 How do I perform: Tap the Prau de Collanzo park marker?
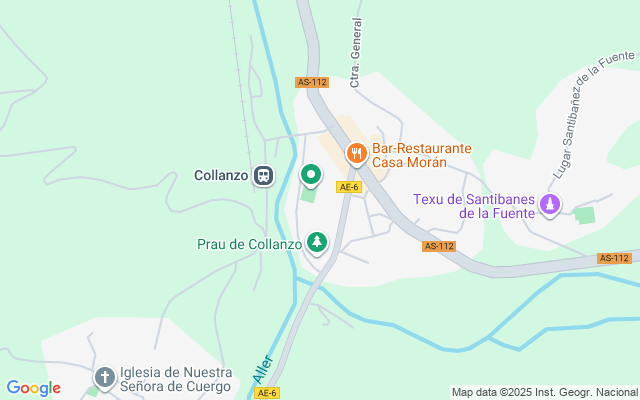click(x=317, y=242)
